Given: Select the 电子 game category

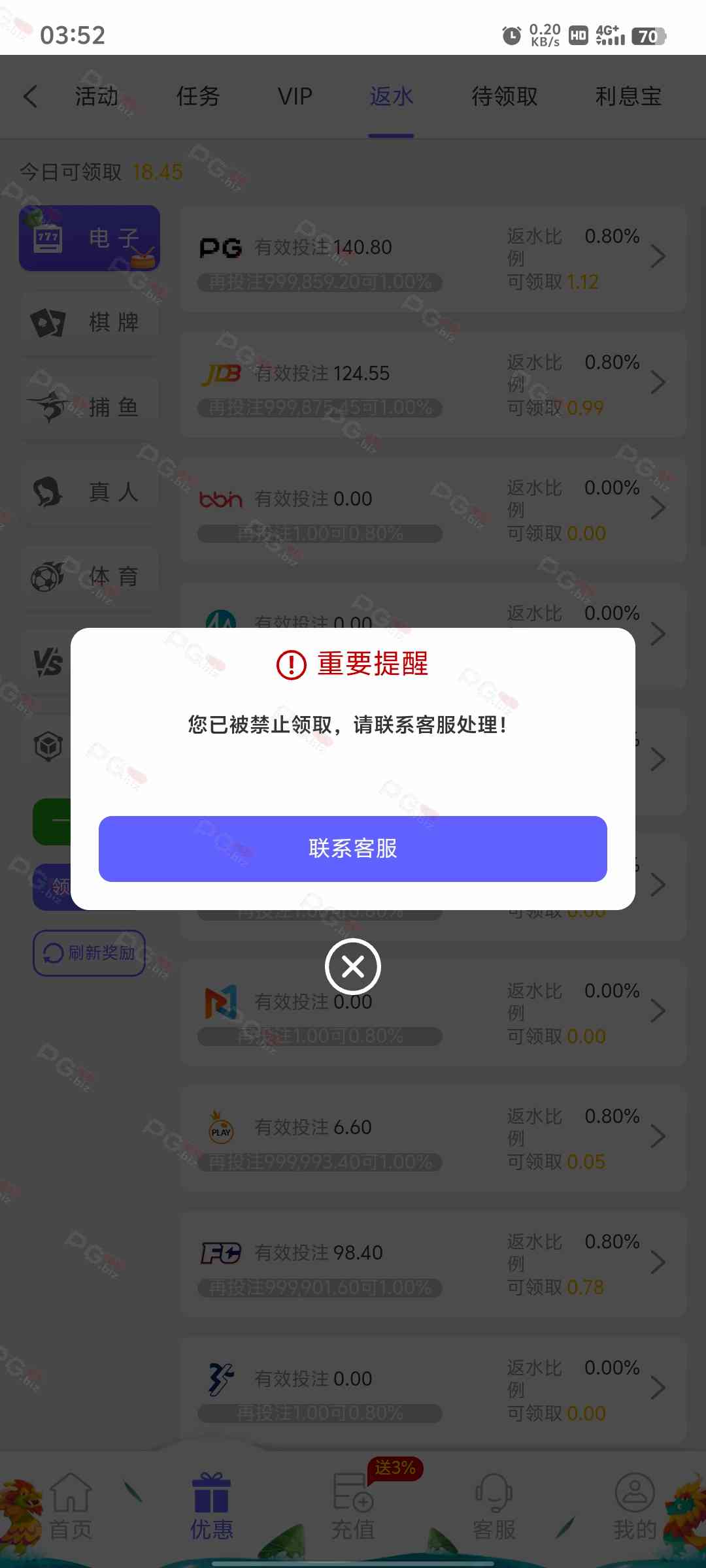Looking at the screenshot, I should pyautogui.click(x=90, y=238).
